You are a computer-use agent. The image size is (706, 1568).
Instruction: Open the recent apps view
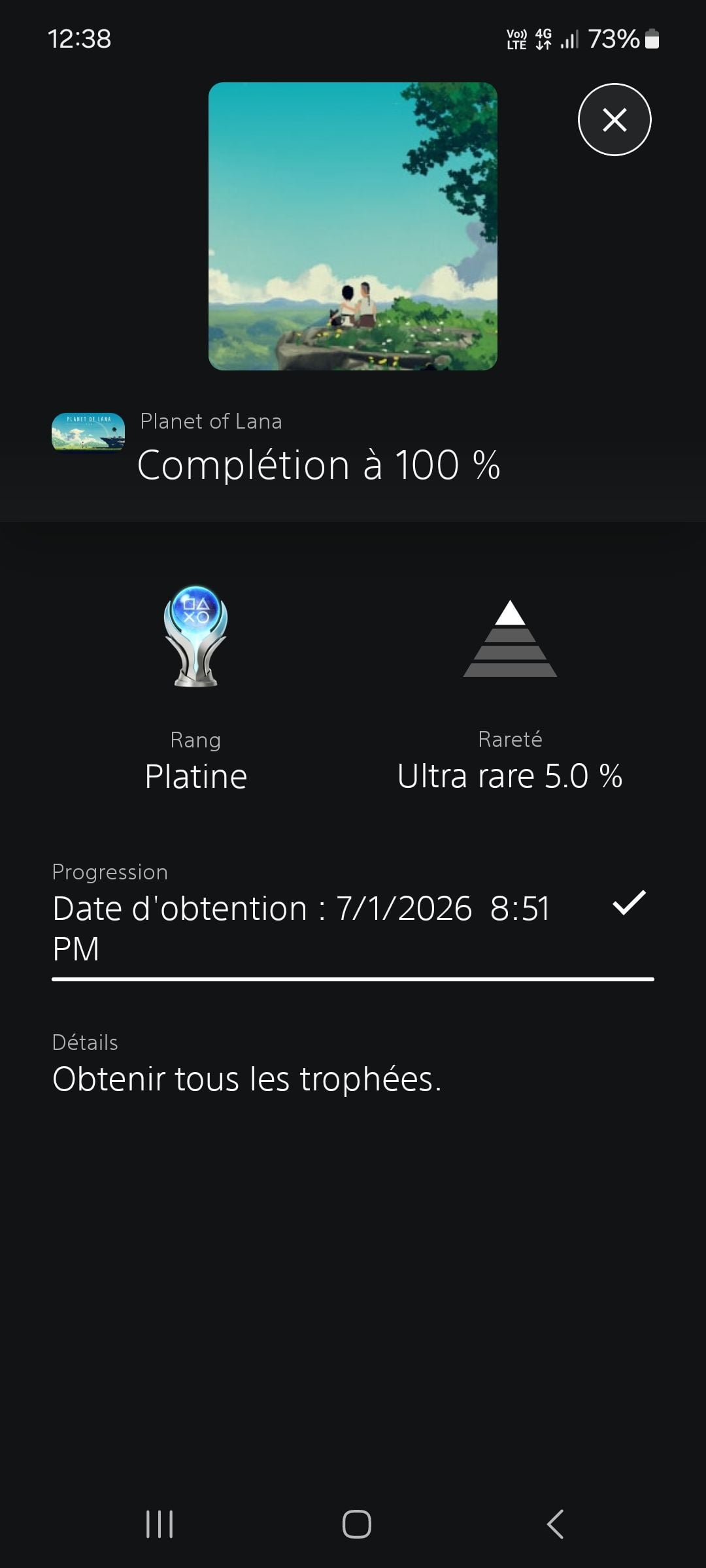click(x=160, y=1524)
